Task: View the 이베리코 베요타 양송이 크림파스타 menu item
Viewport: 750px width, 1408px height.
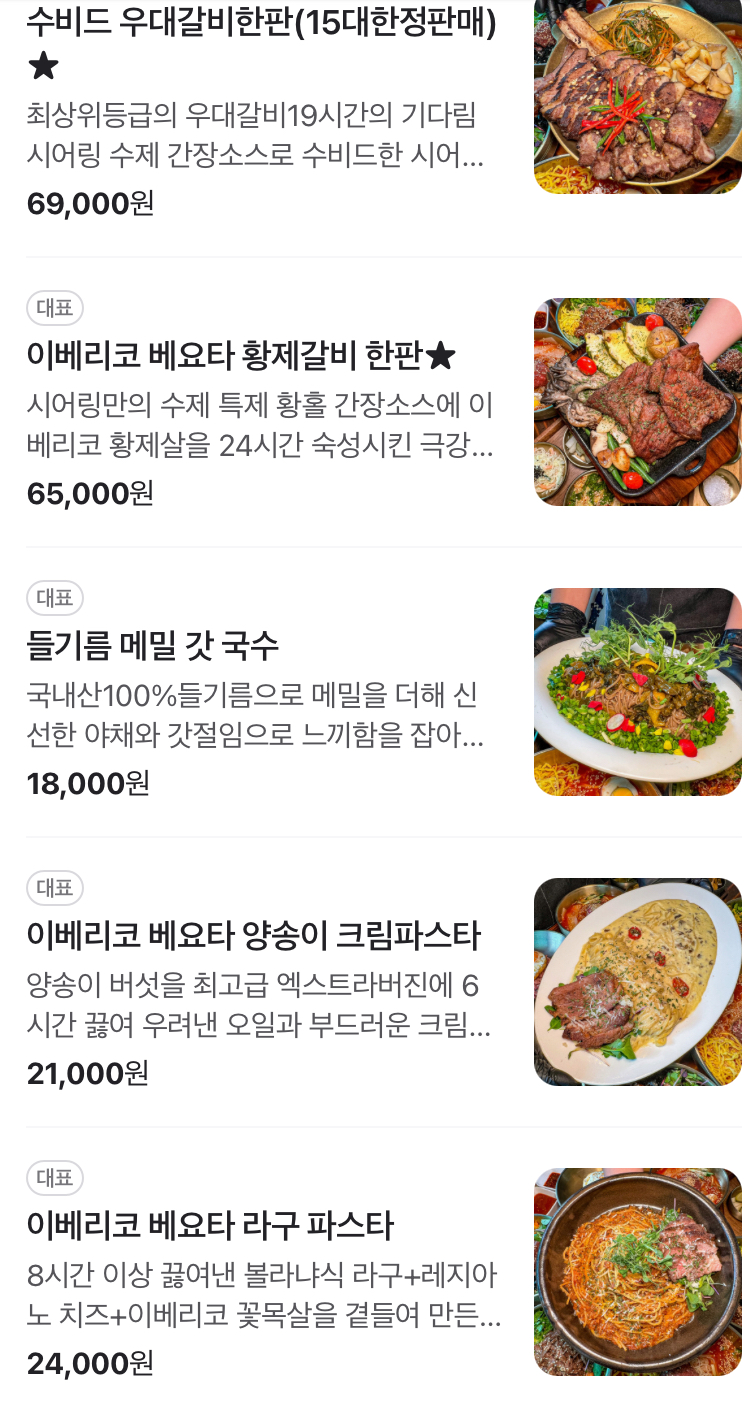Action: point(254,935)
